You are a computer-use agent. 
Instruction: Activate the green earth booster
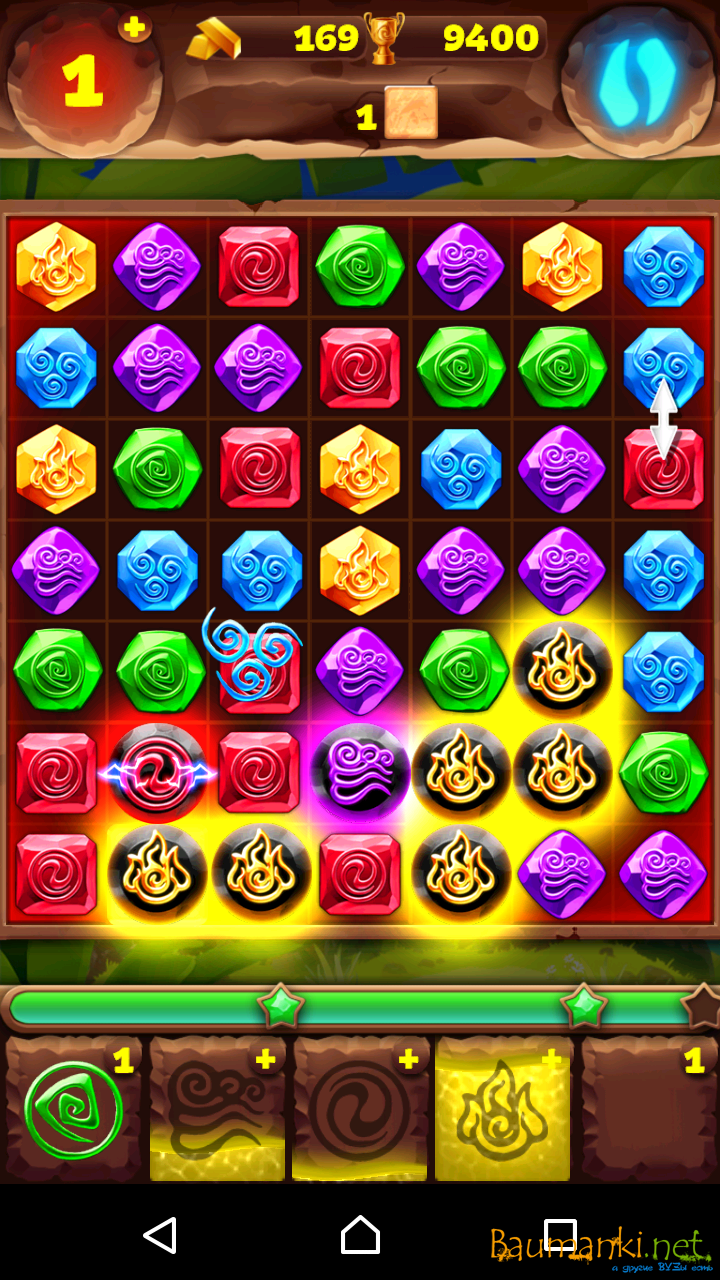pyautogui.click(x=73, y=1110)
